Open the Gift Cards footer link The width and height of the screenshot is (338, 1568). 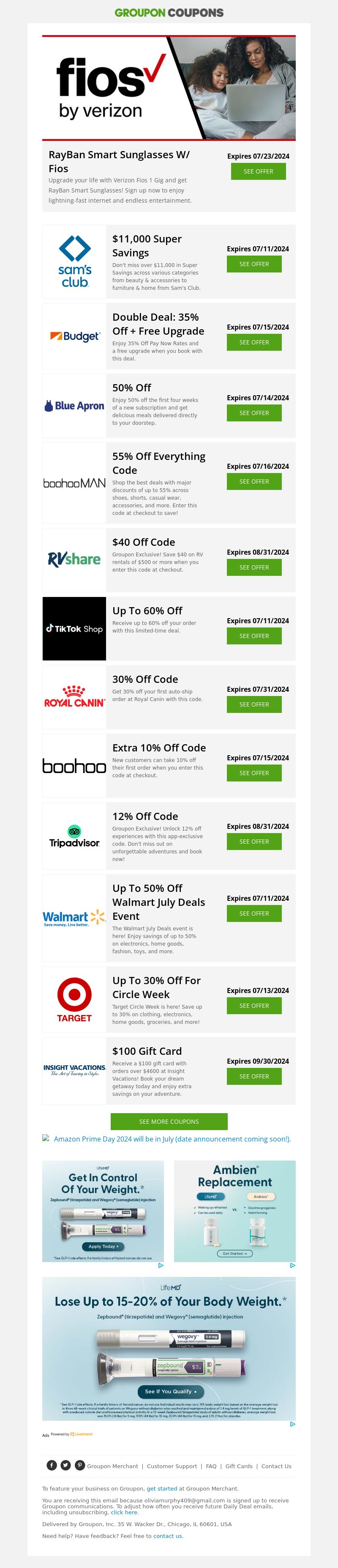coord(238,1466)
